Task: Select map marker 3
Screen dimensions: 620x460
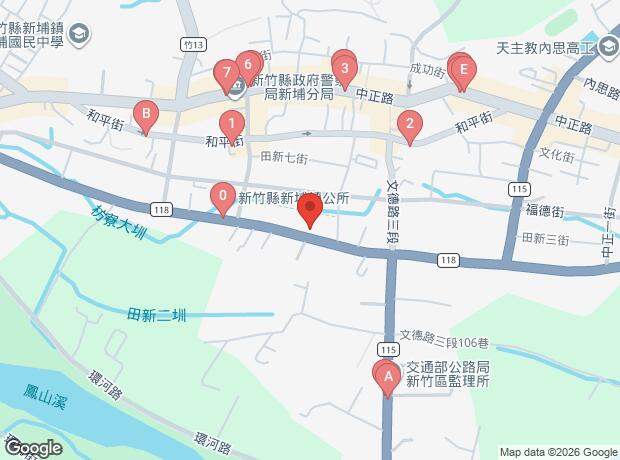Action: coord(344,69)
